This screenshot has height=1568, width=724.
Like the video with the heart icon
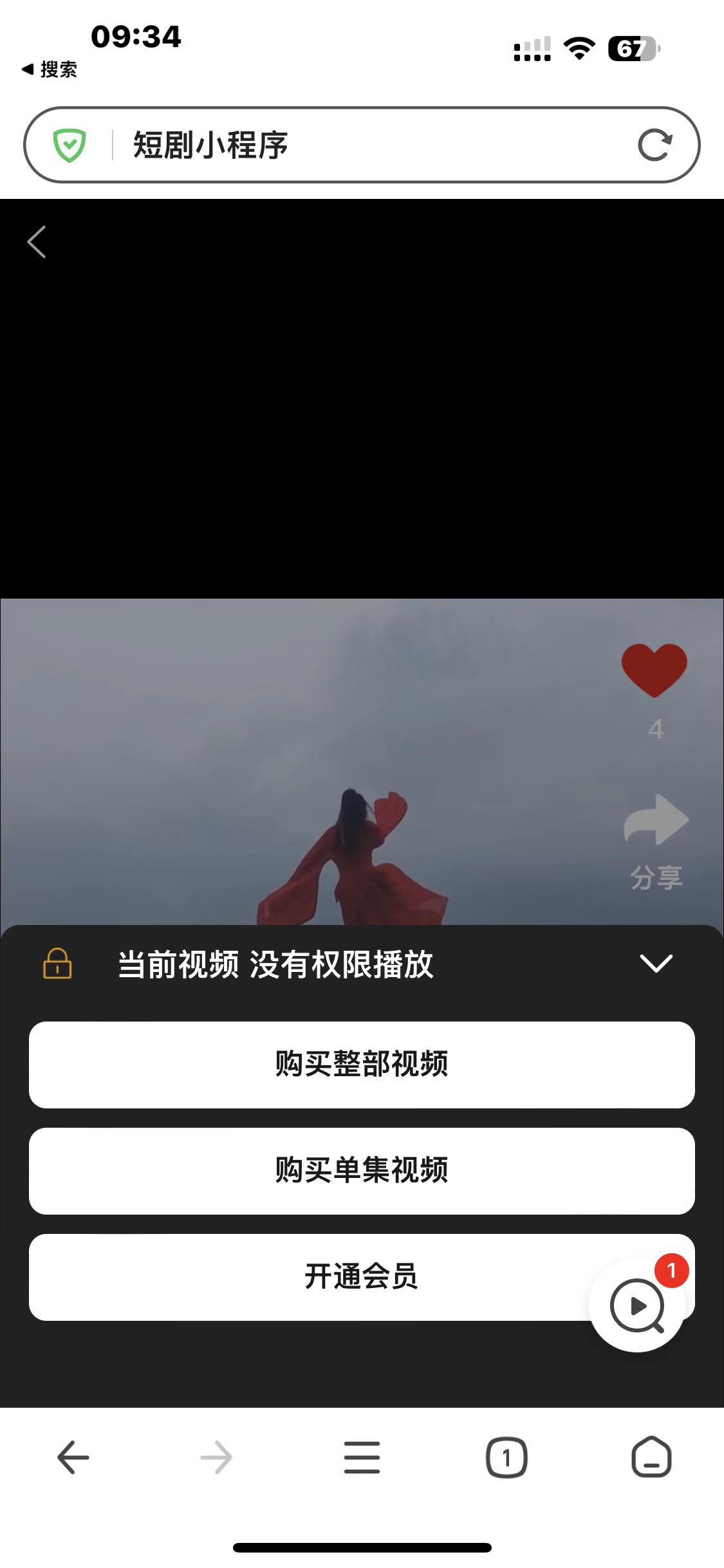click(654, 670)
